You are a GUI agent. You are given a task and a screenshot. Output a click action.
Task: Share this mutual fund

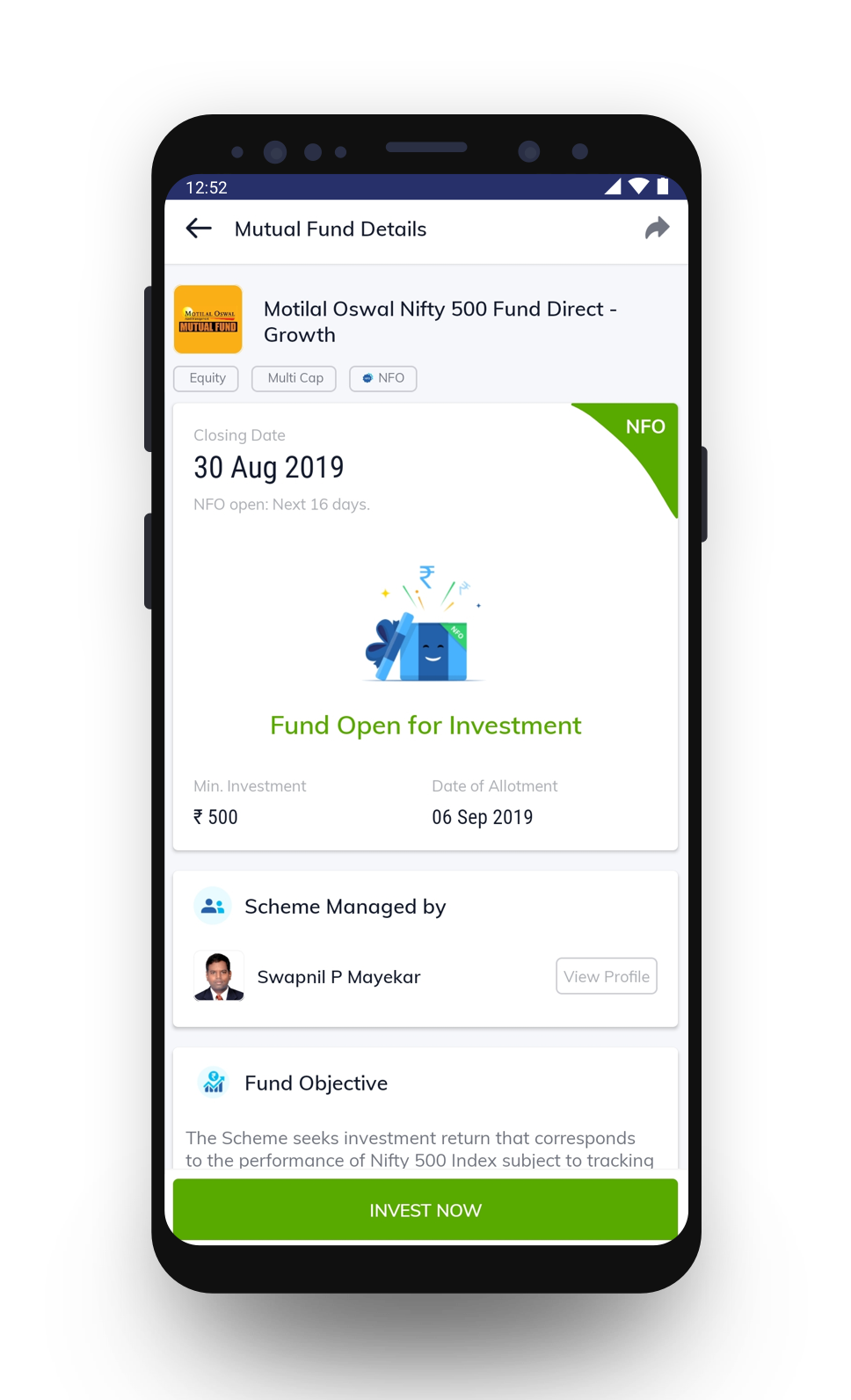pos(657,229)
